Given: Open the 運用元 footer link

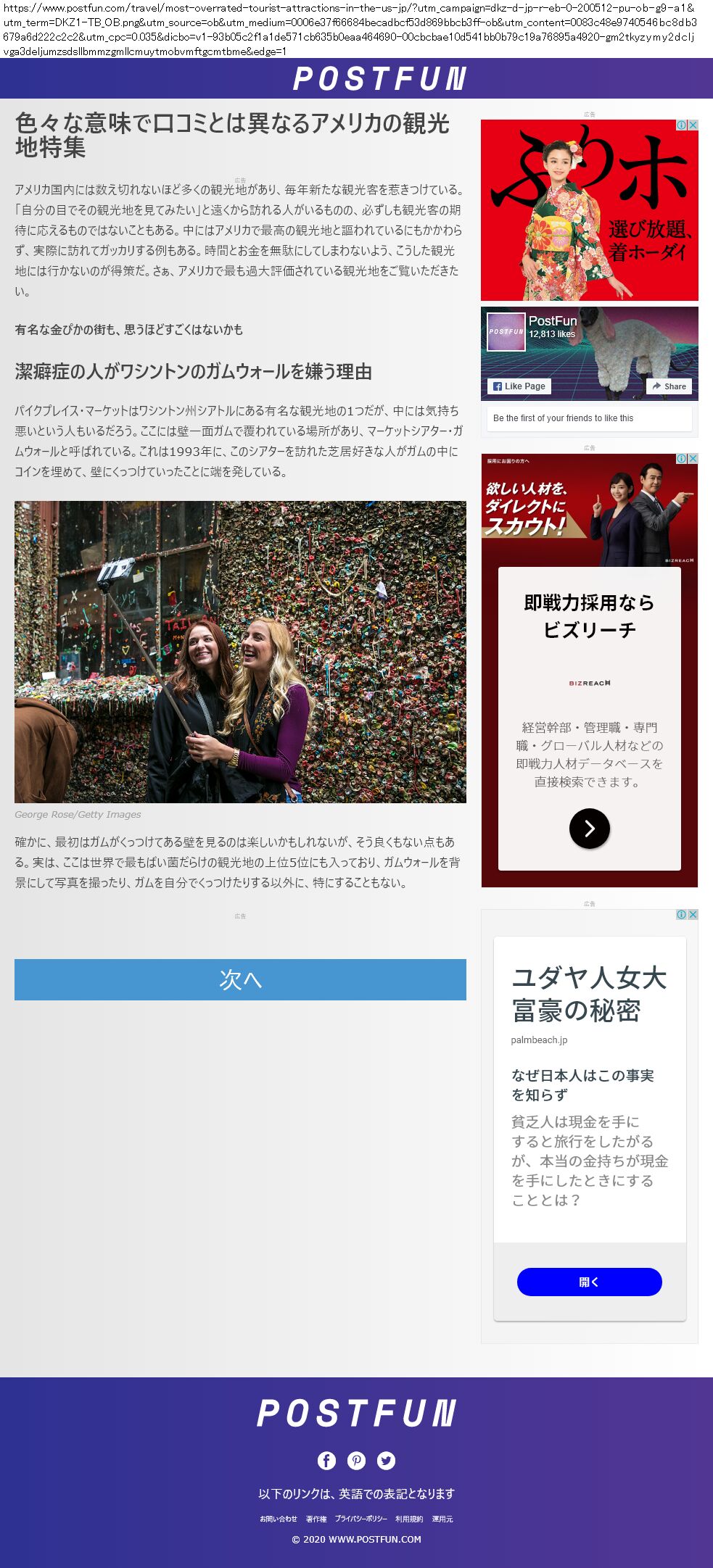Looking at the screenshot, I should tap(442, 1519).
